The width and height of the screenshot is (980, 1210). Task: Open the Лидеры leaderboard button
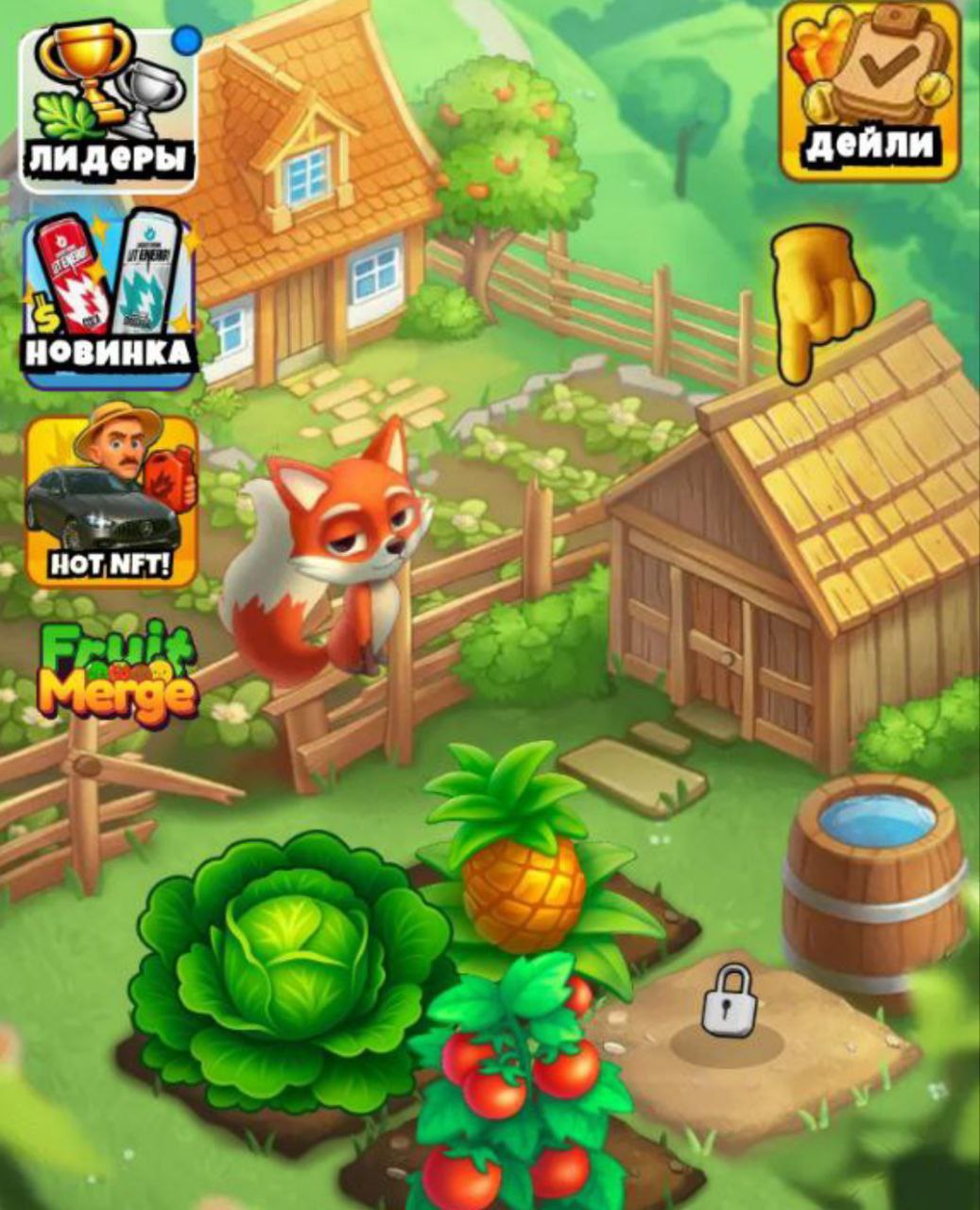pos(108,111)
